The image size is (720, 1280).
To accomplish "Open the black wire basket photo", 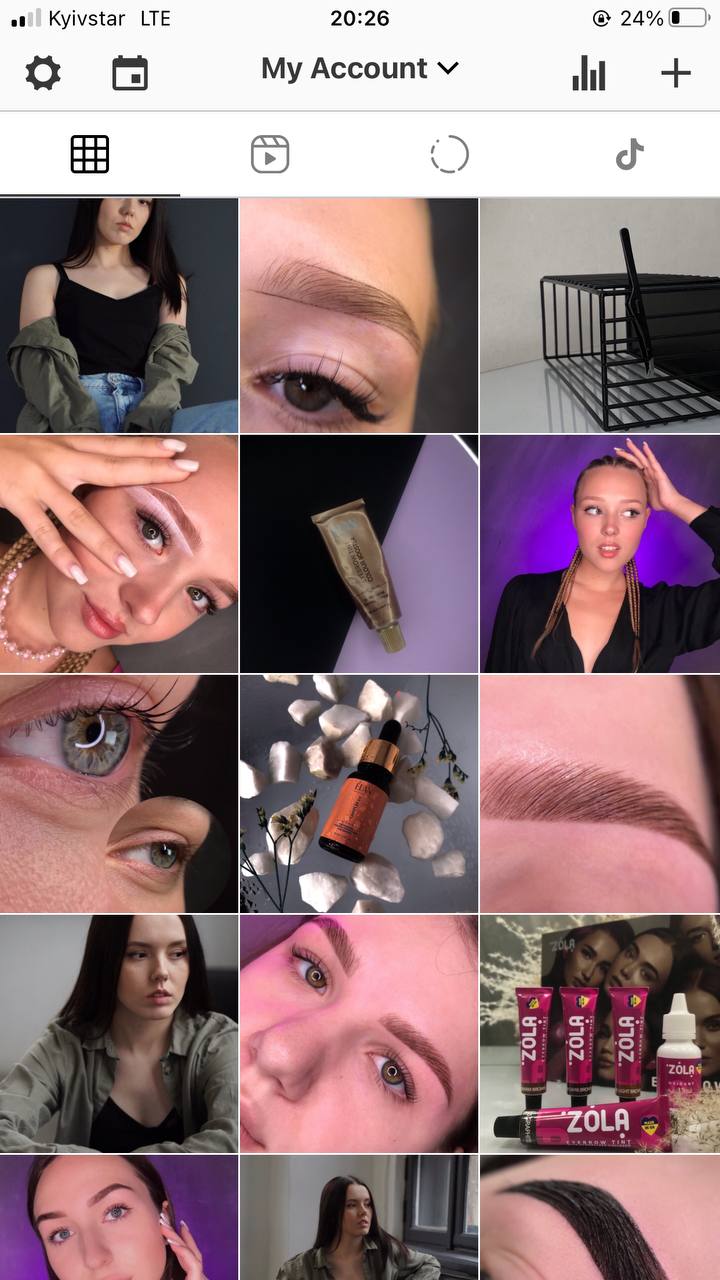I will [600, 315].
